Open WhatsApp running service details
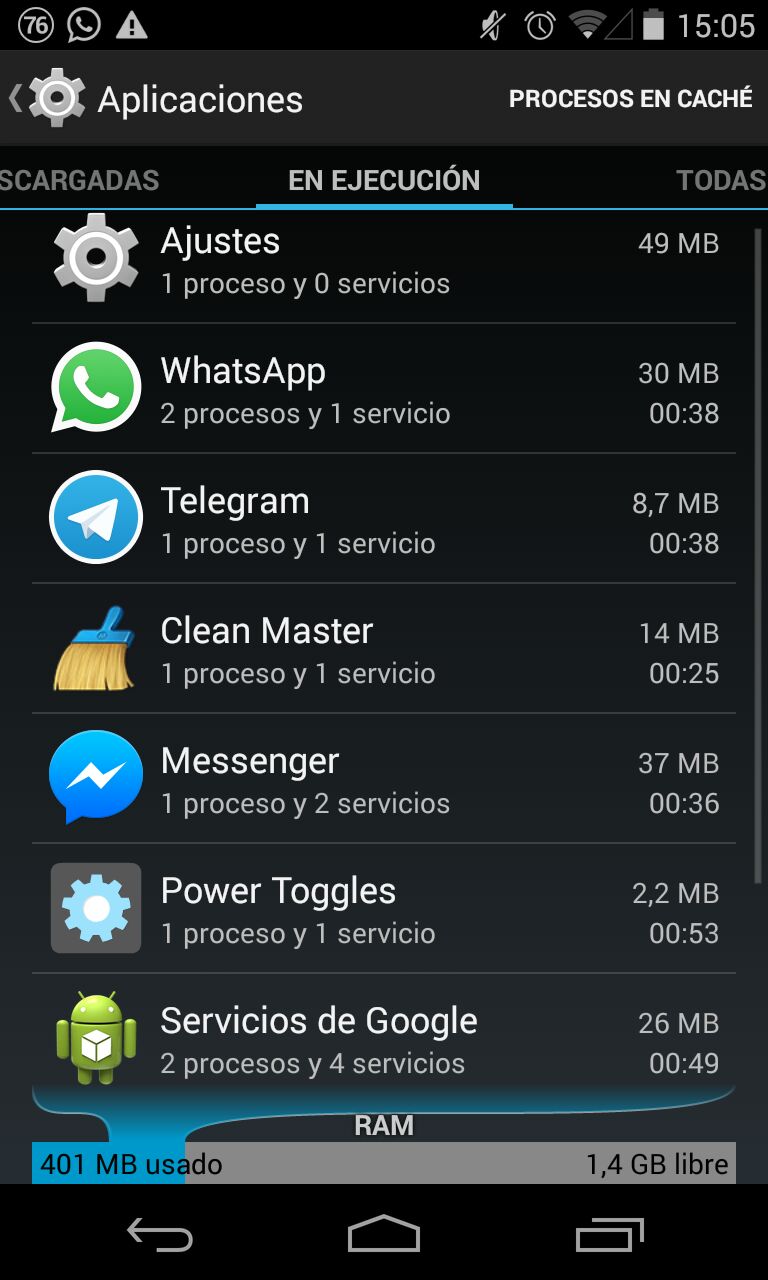Viewport: 768px width, 1280px height. point(384,388)
